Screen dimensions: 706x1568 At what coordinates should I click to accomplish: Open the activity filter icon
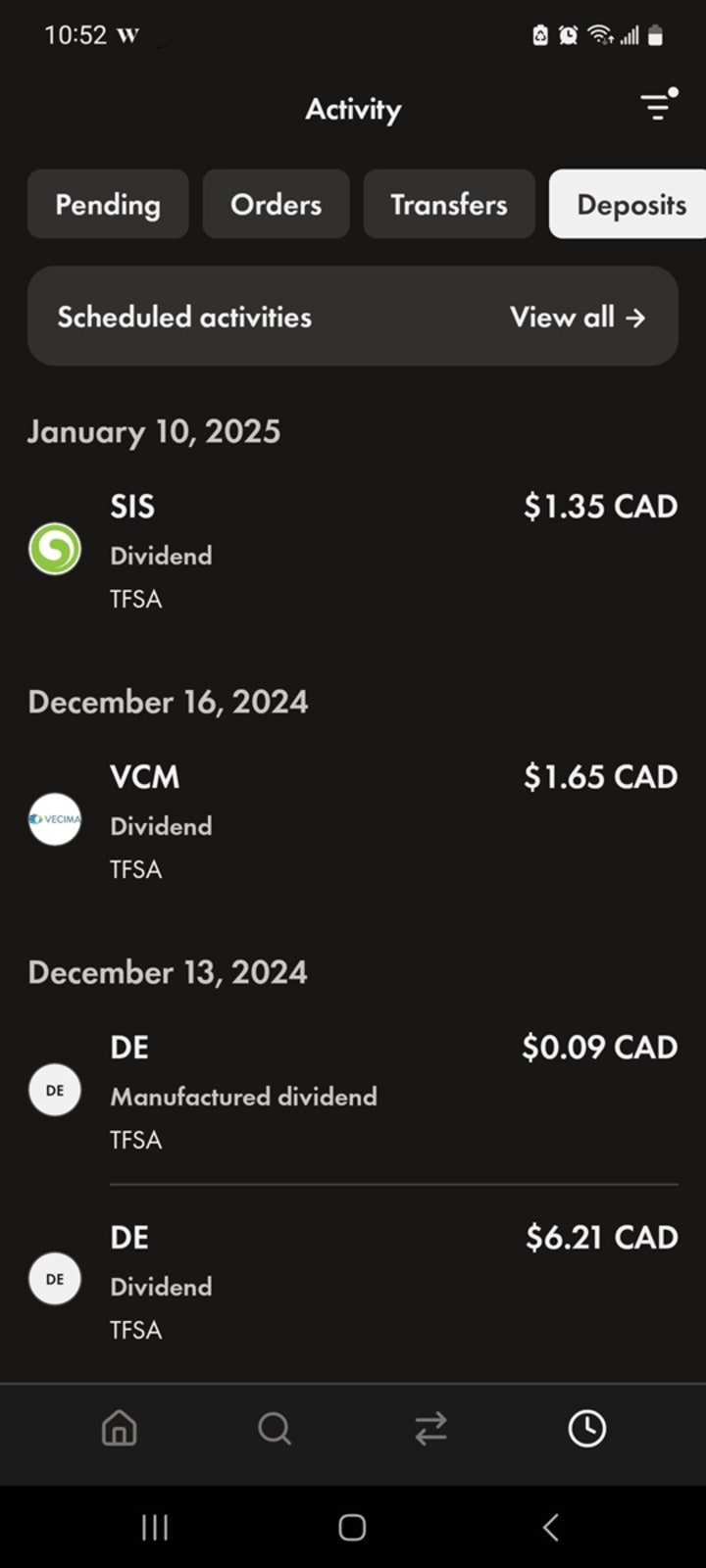pos(658,106)
